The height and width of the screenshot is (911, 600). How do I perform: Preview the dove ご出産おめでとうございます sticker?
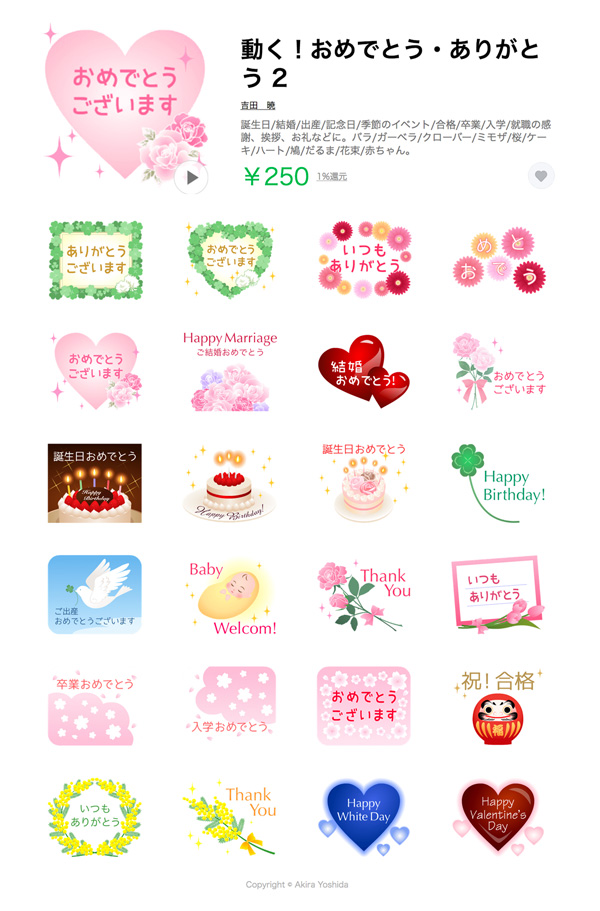click(95, 594)
